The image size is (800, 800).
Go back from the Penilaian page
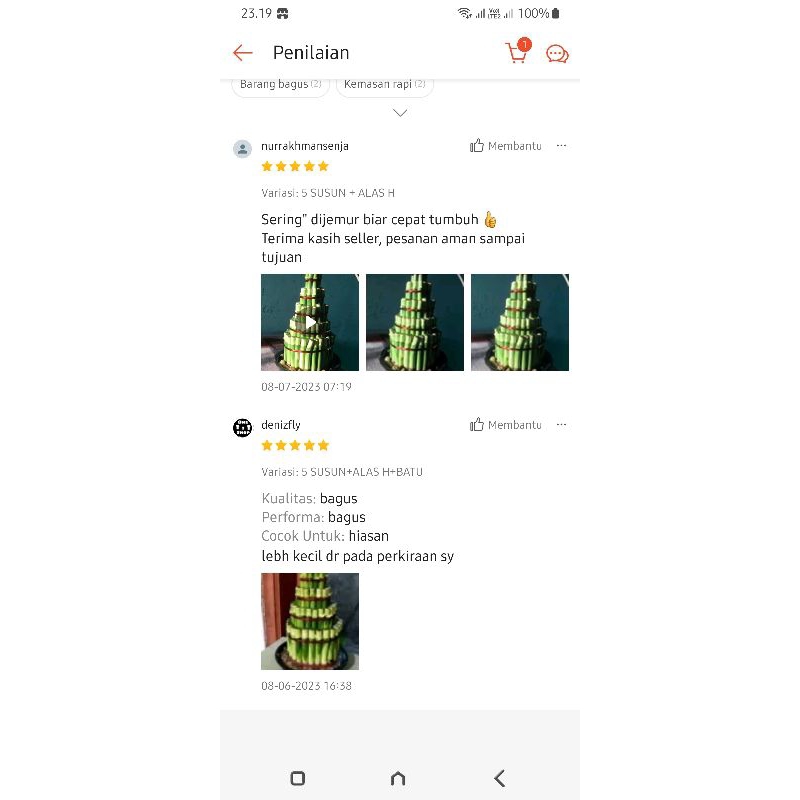tap(243, 53)
